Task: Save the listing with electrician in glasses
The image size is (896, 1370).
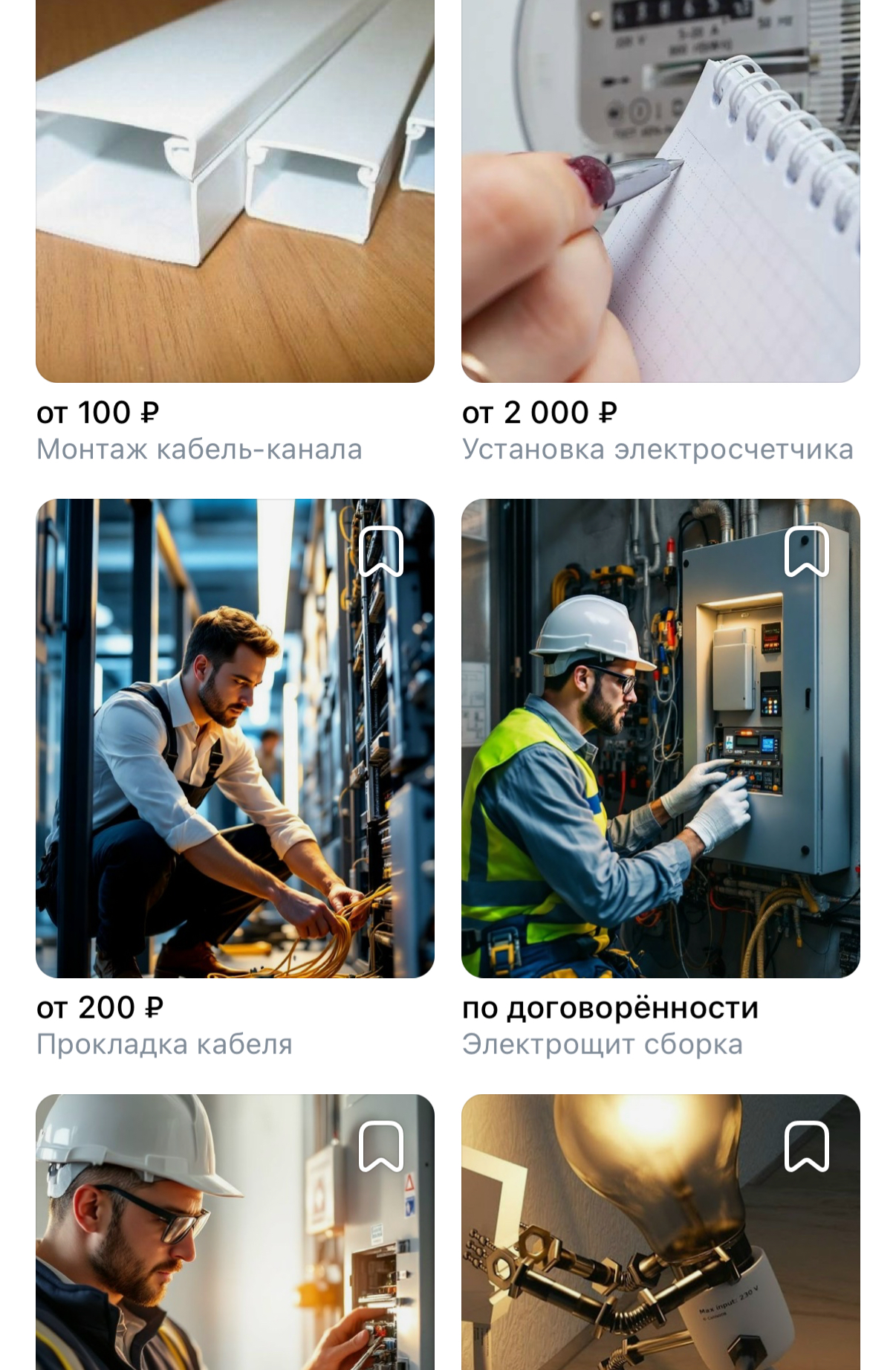Action: (380, 1146)
